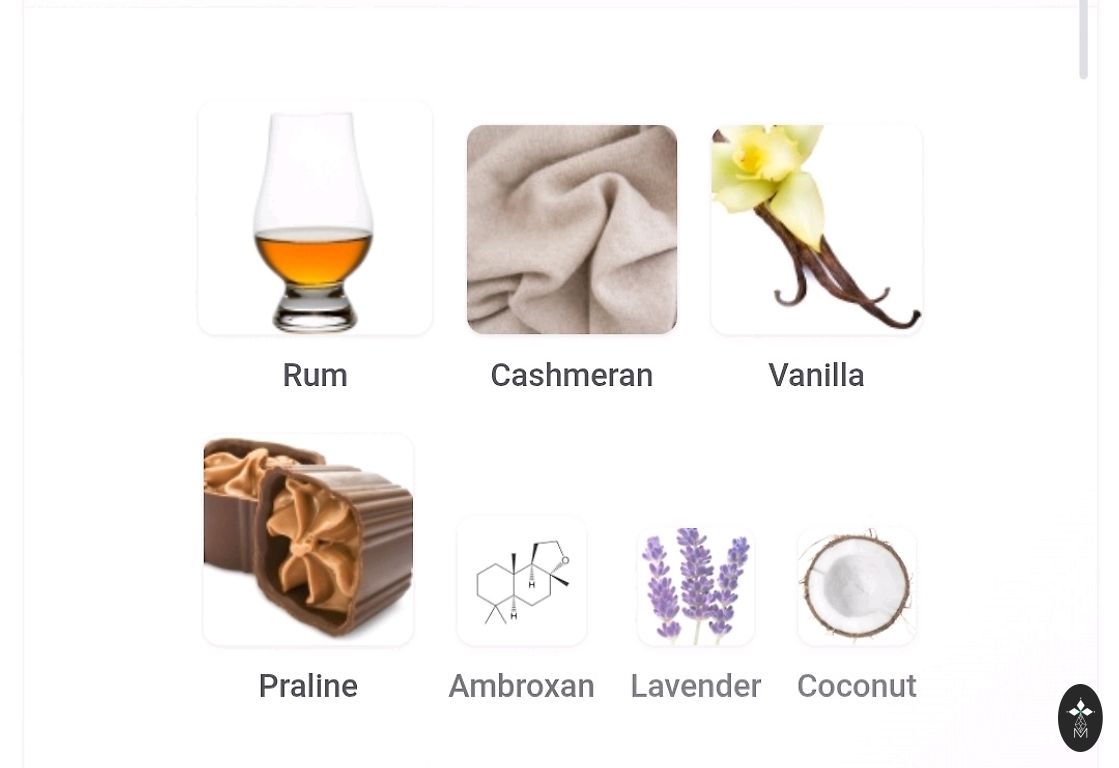
Task: Open the Coconut note
Action: (857, 587)
